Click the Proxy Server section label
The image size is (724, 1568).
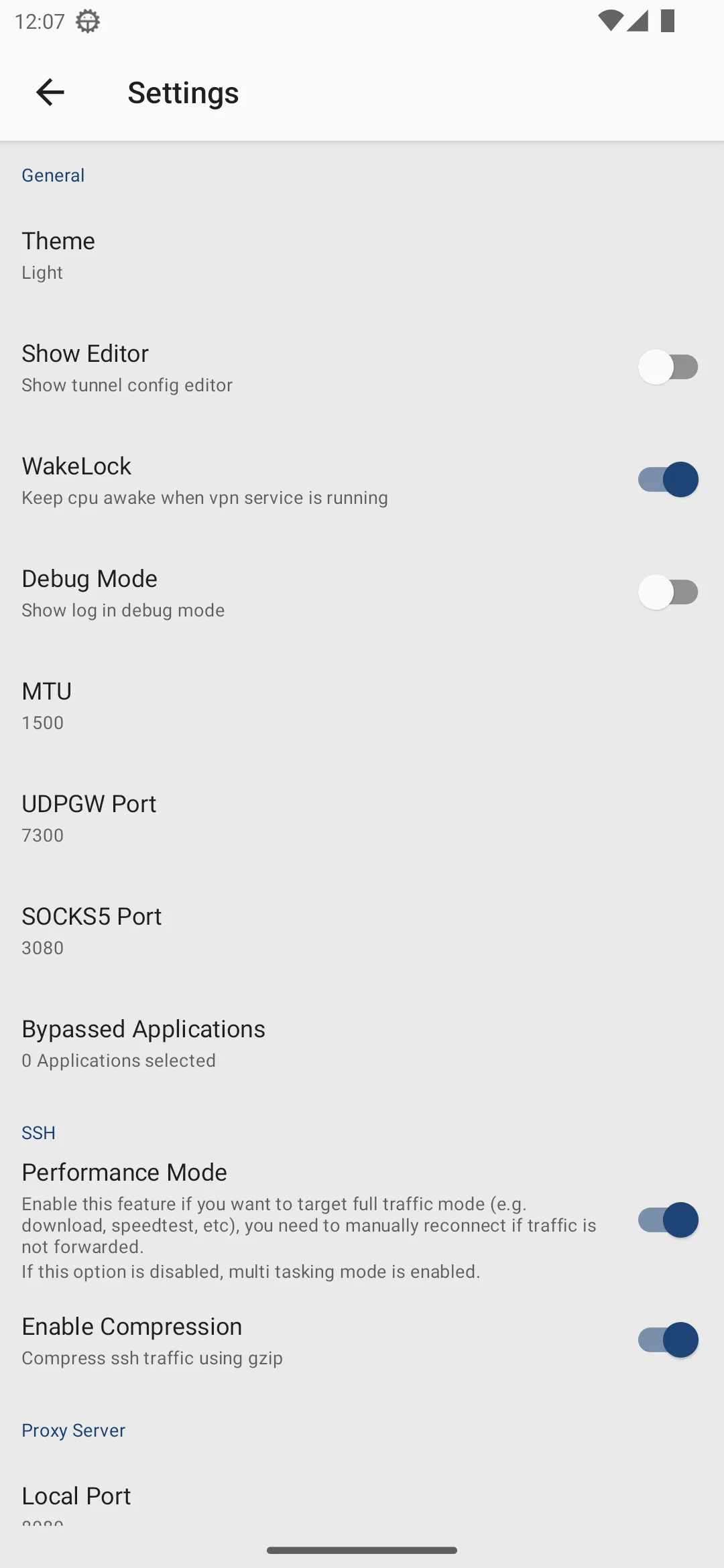pyautogui.click(x=74, y=1430)
